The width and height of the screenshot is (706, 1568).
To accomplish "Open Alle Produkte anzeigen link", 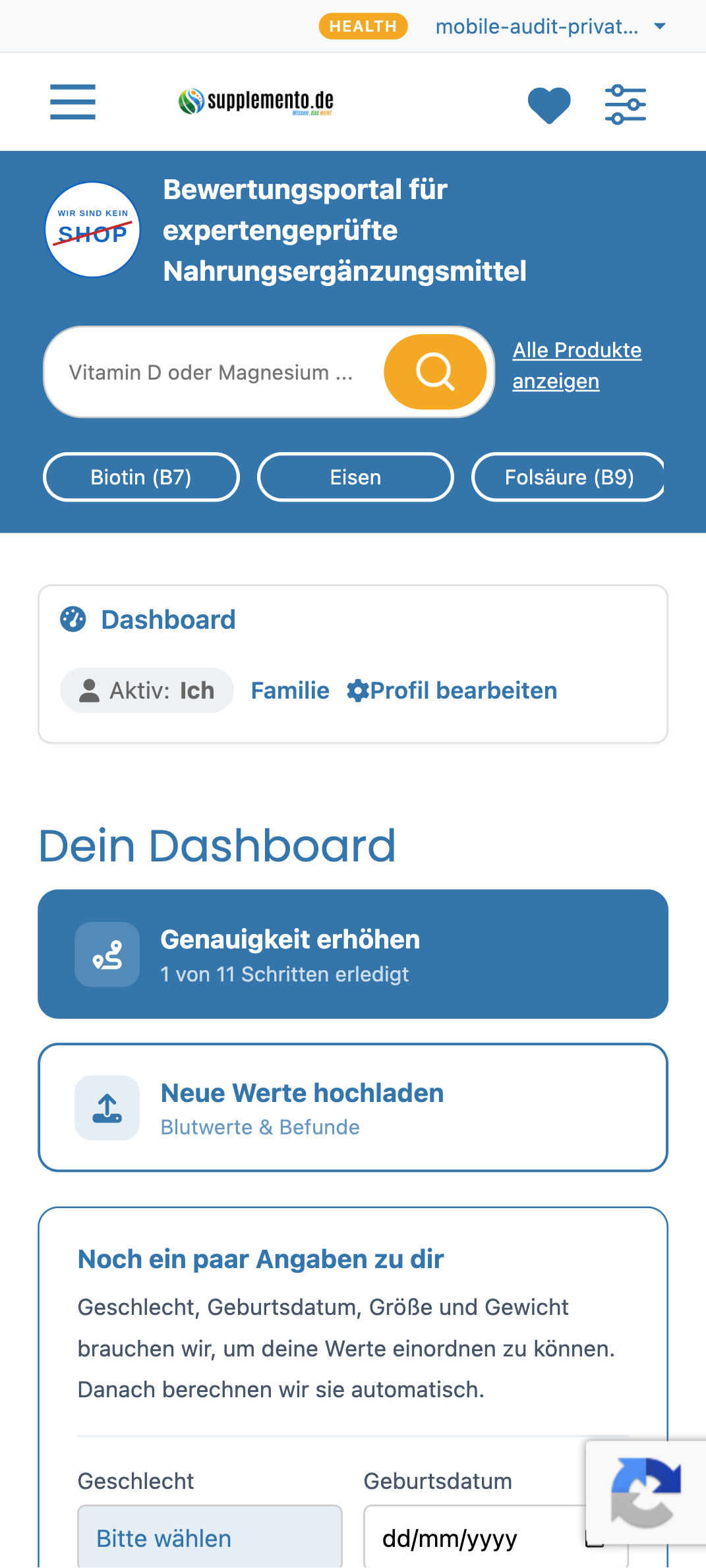I will 577,366.
